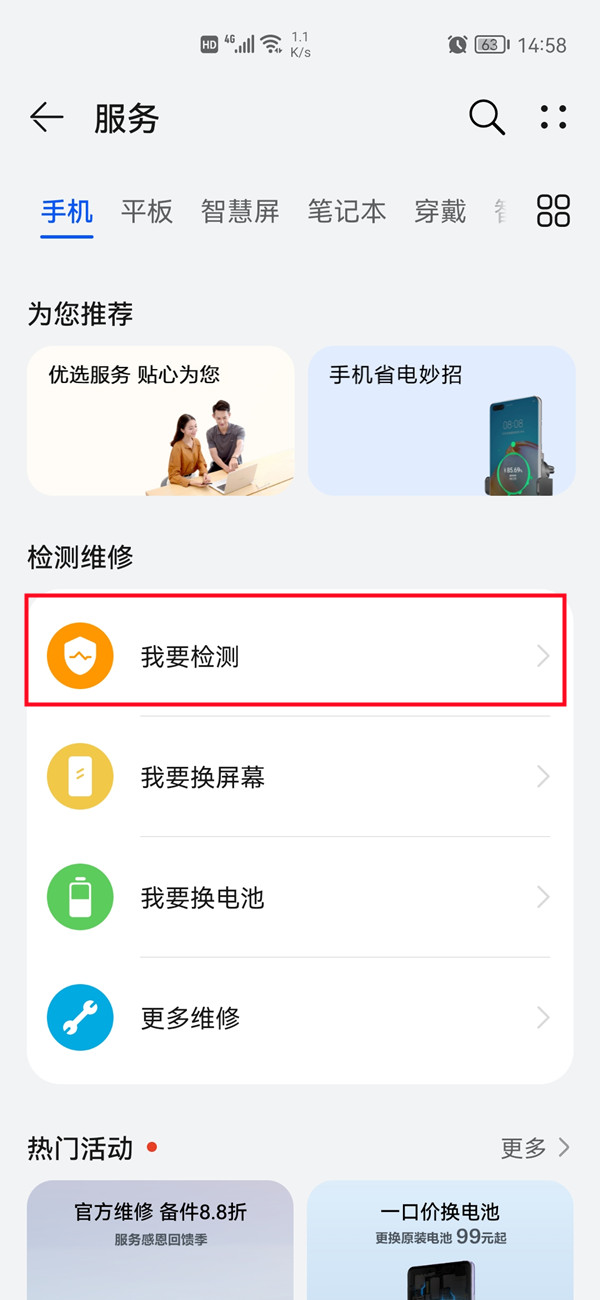600x1300 pixels.
Task: Go back from the 服务 page
Action: point(47,118)
